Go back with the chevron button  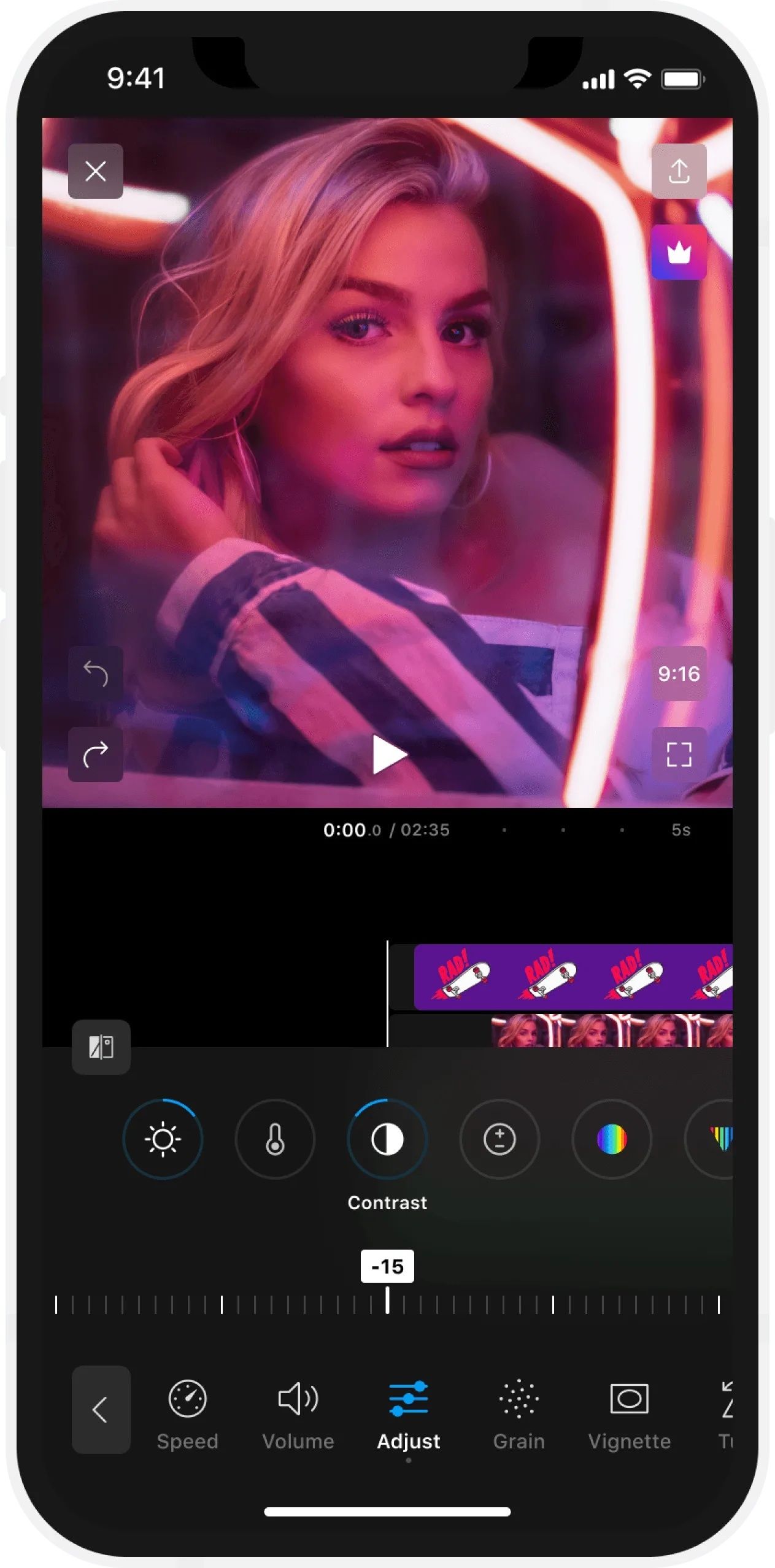click(x=101, y=1409)
